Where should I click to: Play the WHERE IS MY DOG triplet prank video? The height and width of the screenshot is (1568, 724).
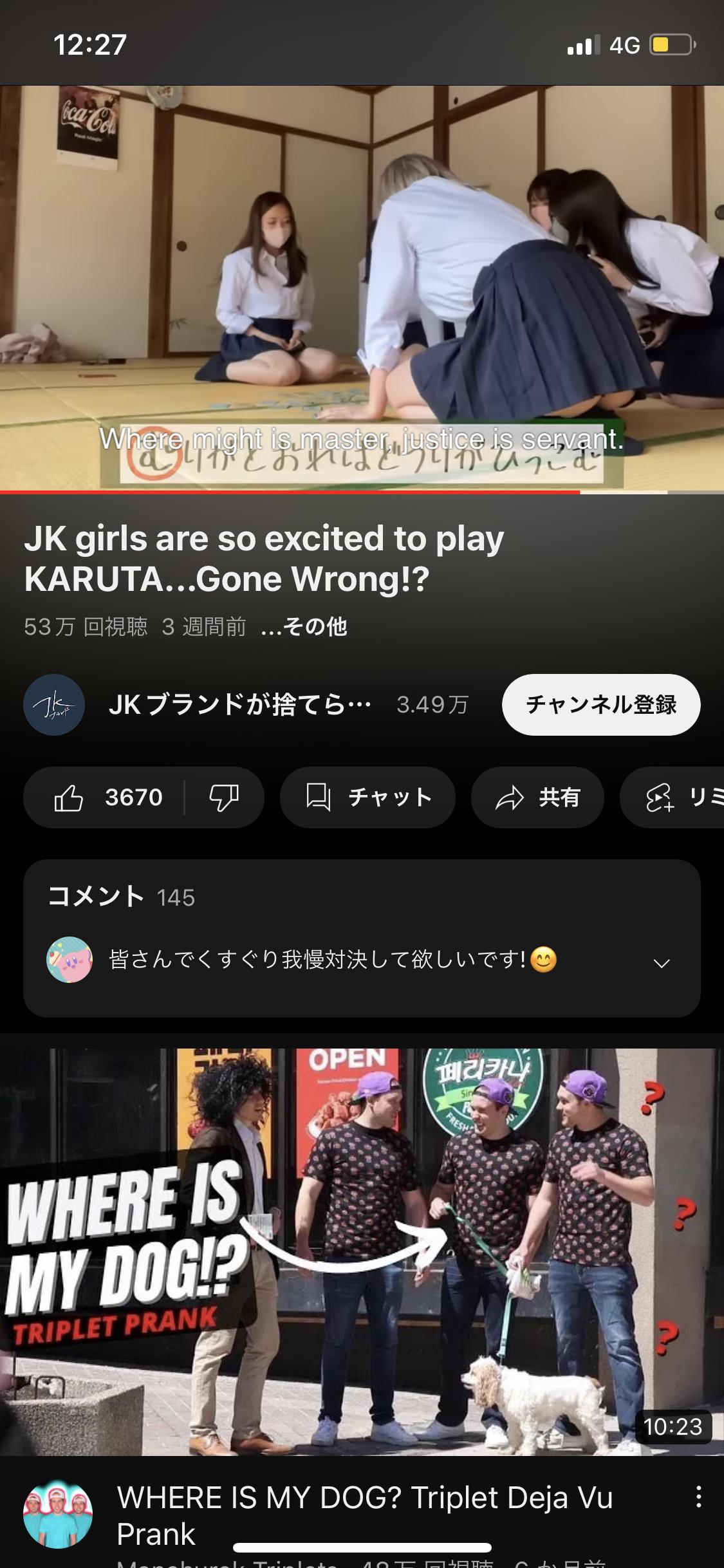tap(362, 1252)
